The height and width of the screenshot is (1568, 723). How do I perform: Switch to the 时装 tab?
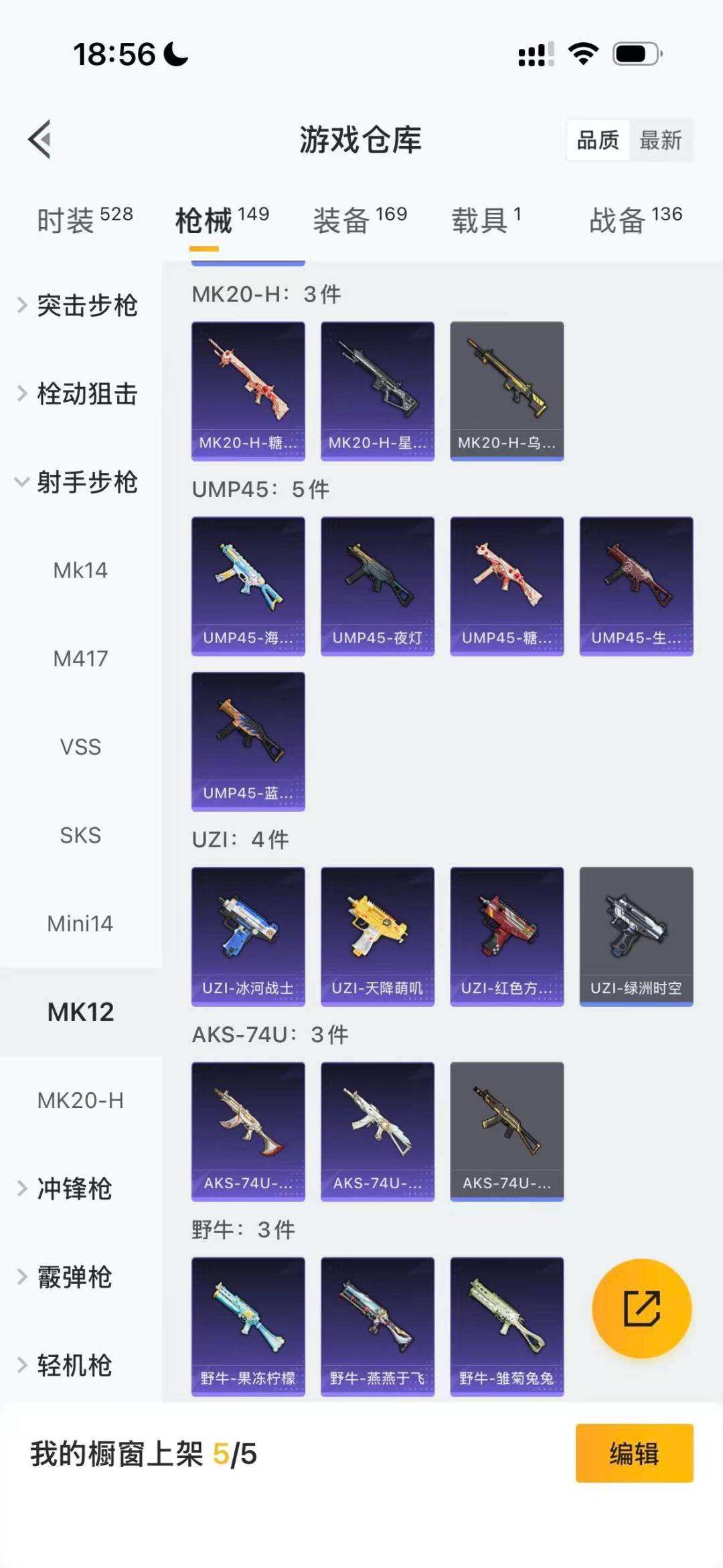coord(84,219)
